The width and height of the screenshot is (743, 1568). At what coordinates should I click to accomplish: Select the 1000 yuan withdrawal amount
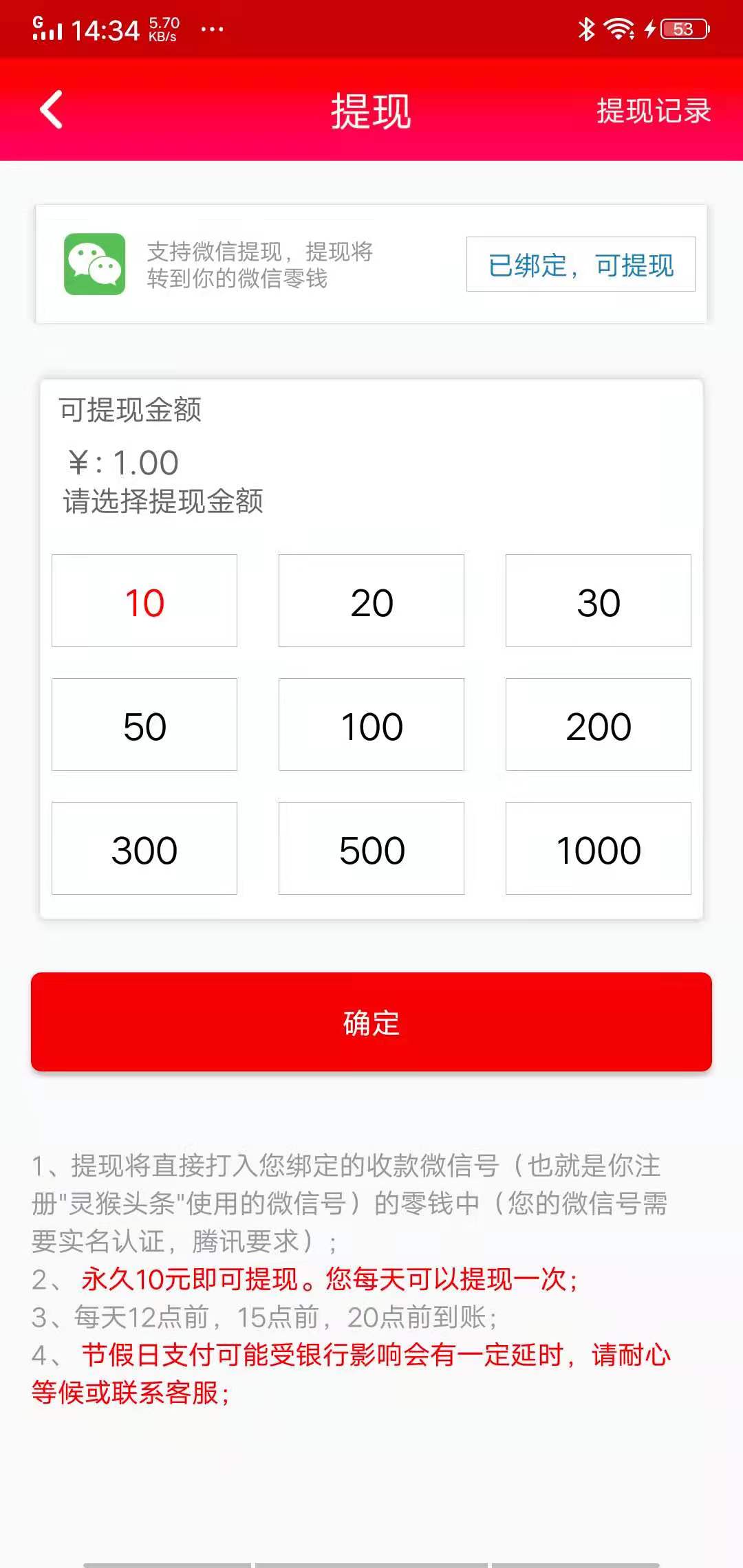pos(599,848)
